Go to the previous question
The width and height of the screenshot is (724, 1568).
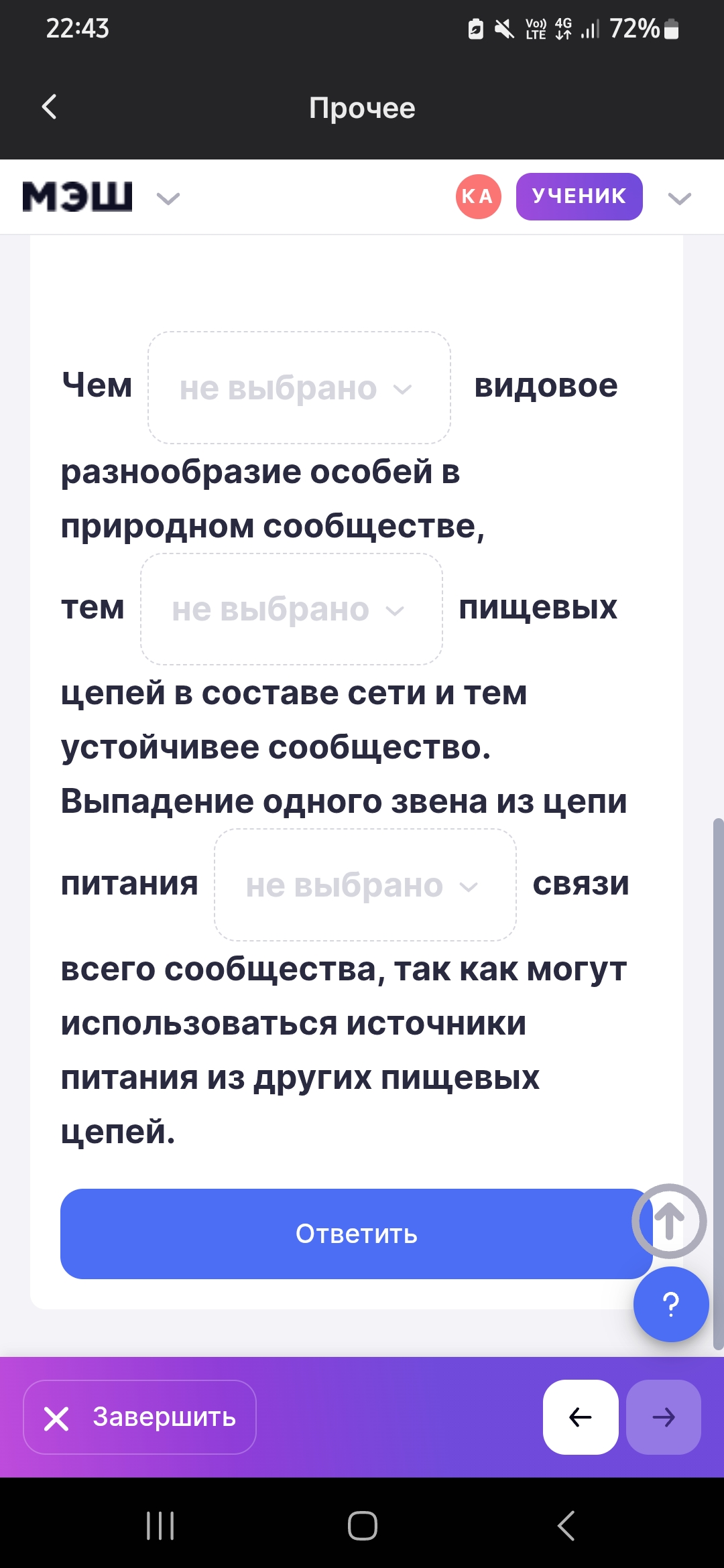[x=580, y=1417]
